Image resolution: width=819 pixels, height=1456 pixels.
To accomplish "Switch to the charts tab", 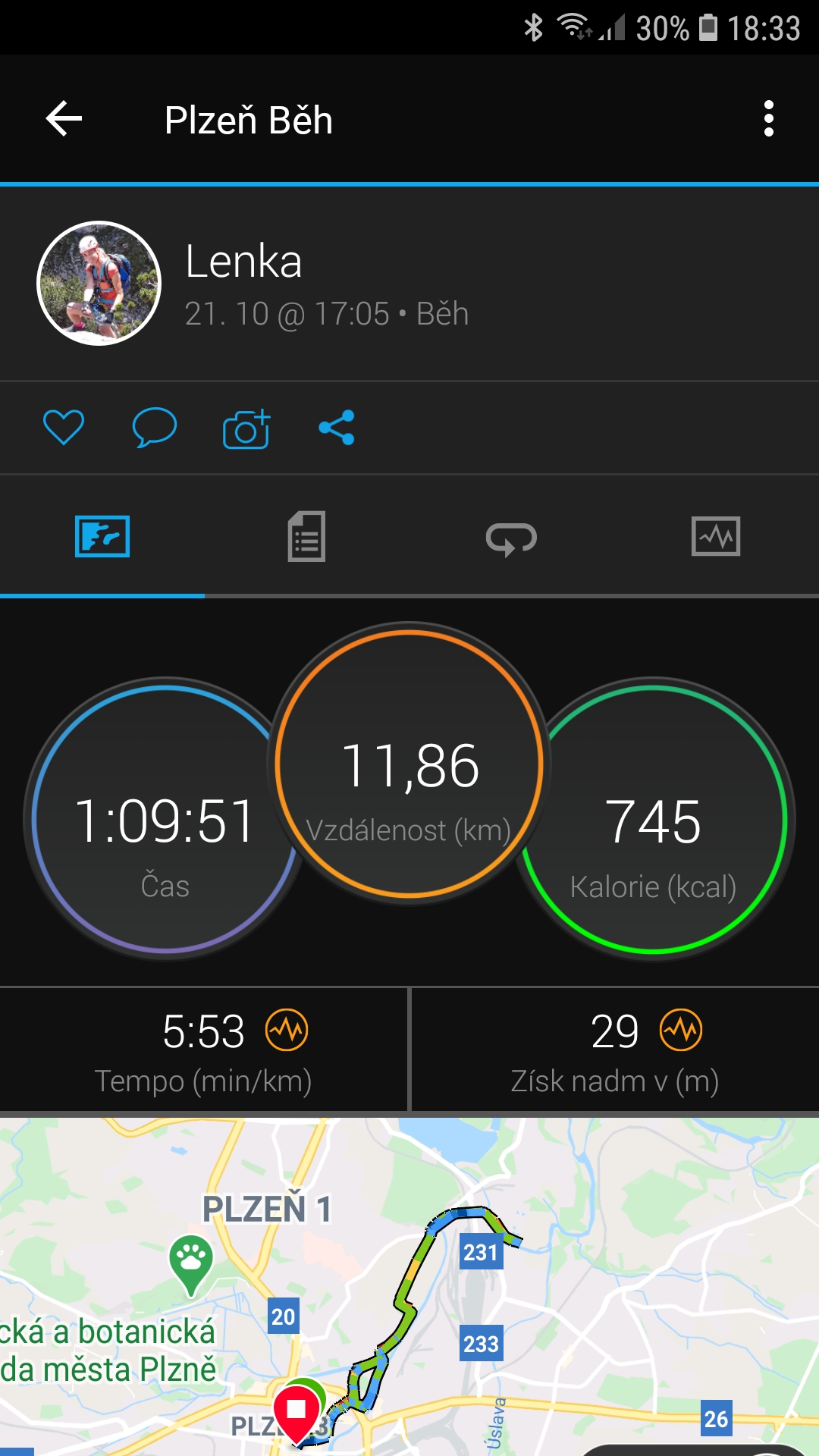I will [x=716, y=536].
